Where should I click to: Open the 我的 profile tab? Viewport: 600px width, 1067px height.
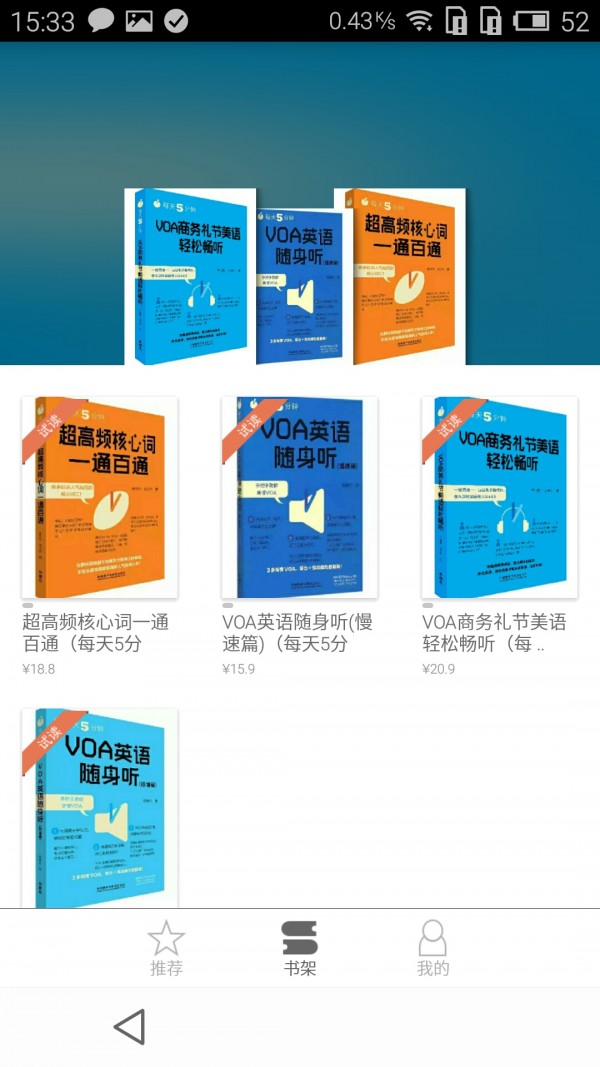432,948
